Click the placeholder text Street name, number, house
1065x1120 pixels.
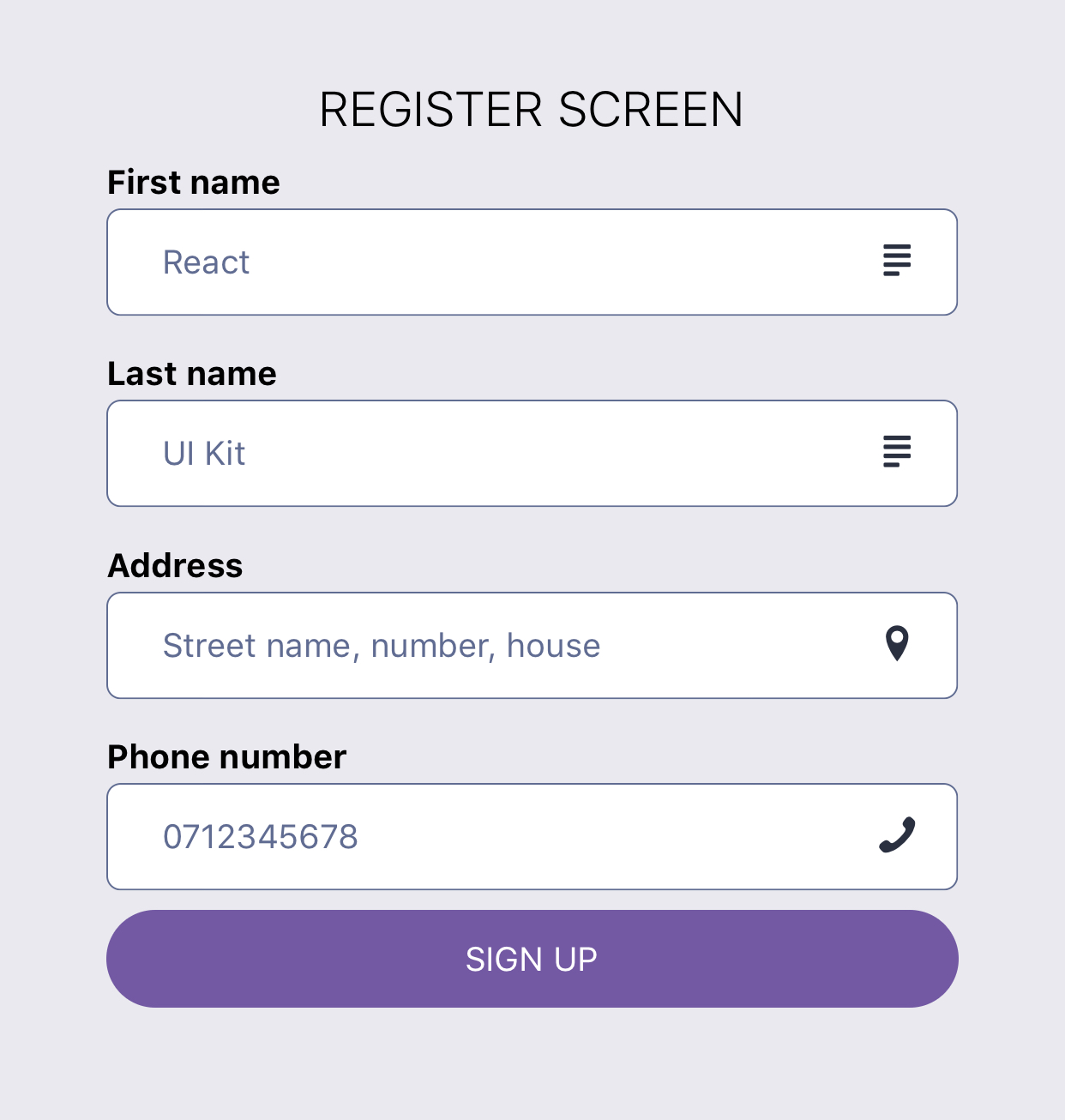381,645
